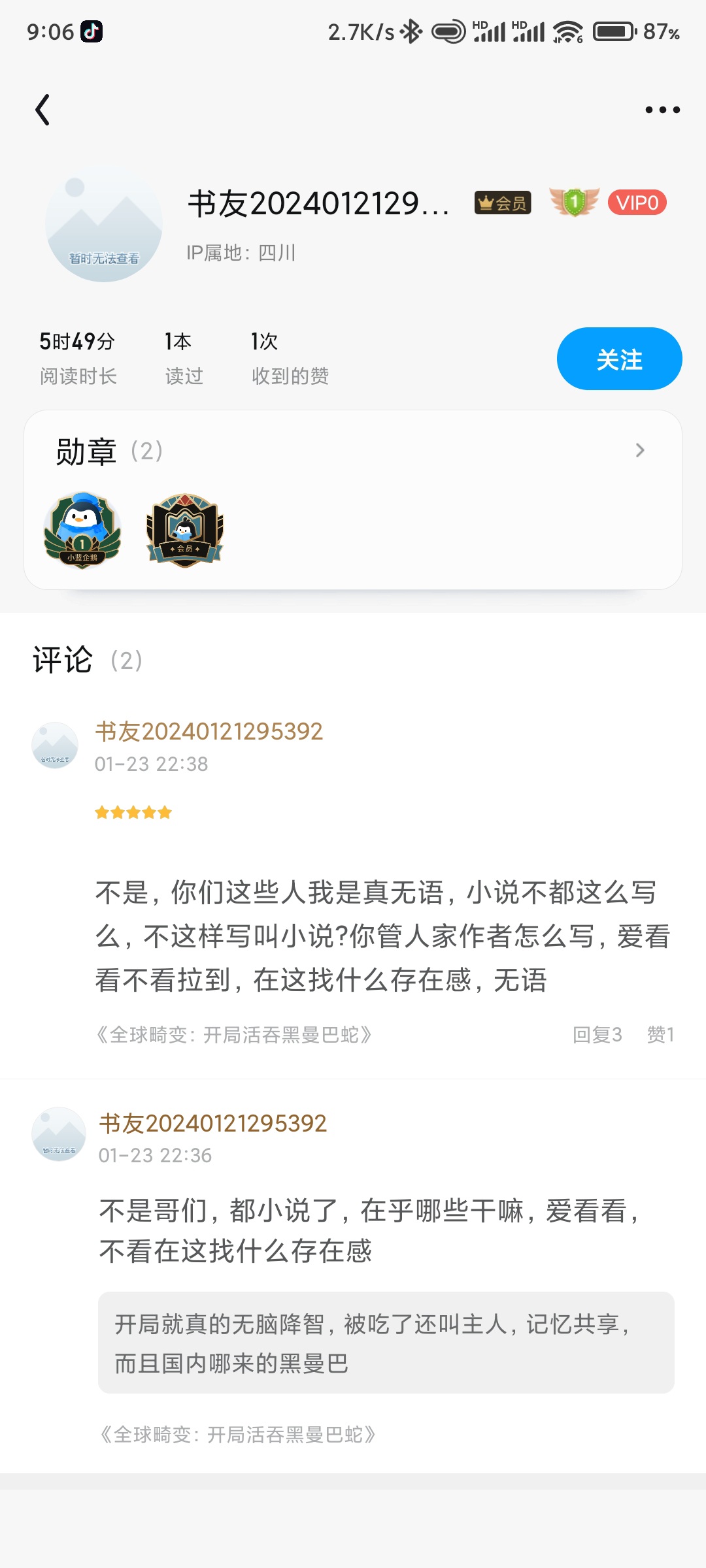706x1568 pixels.
Task: Open the 会员 membership badge
Action: (503, 203)
